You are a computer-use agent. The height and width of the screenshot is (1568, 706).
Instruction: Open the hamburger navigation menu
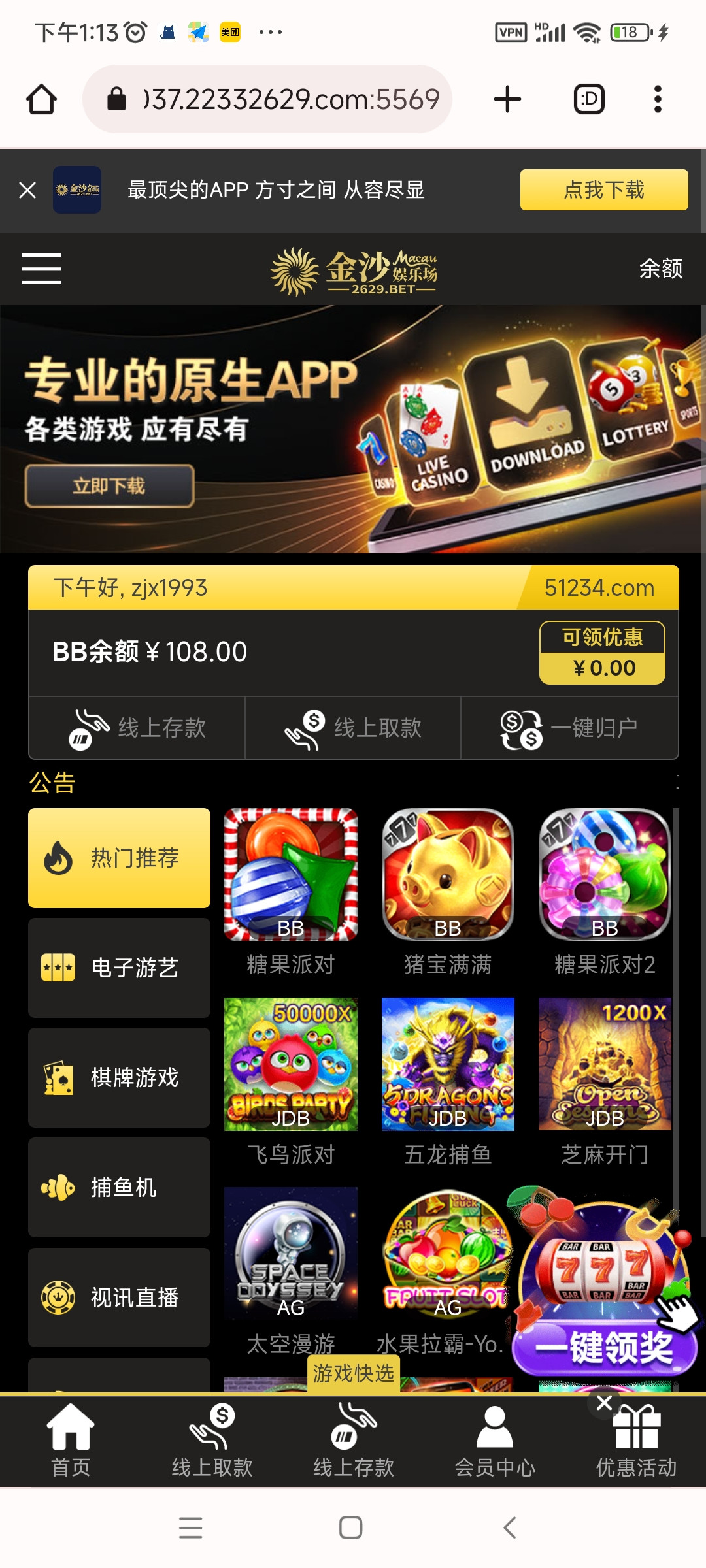point(41,269)
